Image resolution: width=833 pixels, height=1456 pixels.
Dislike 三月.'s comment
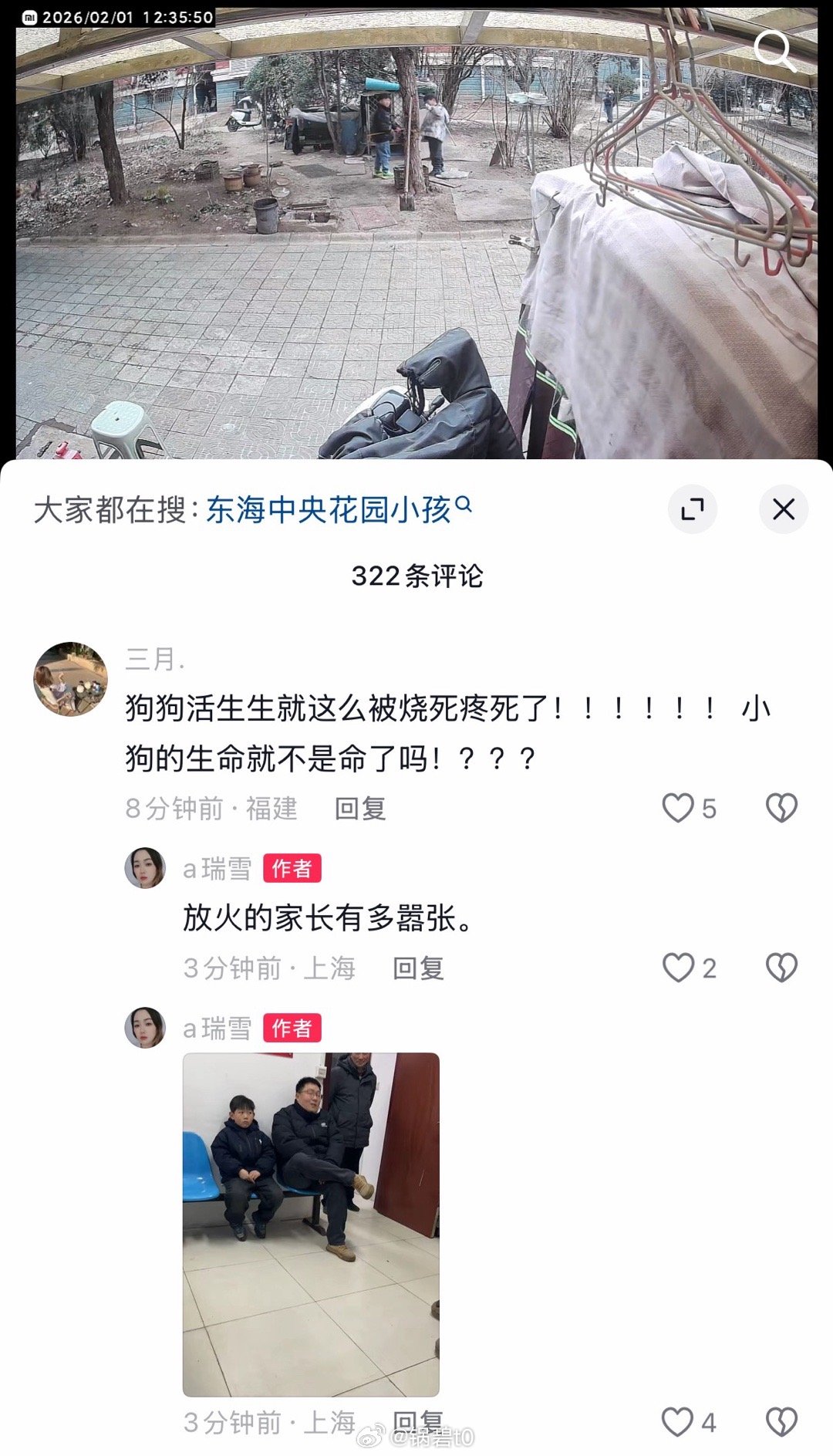point(781,808)
